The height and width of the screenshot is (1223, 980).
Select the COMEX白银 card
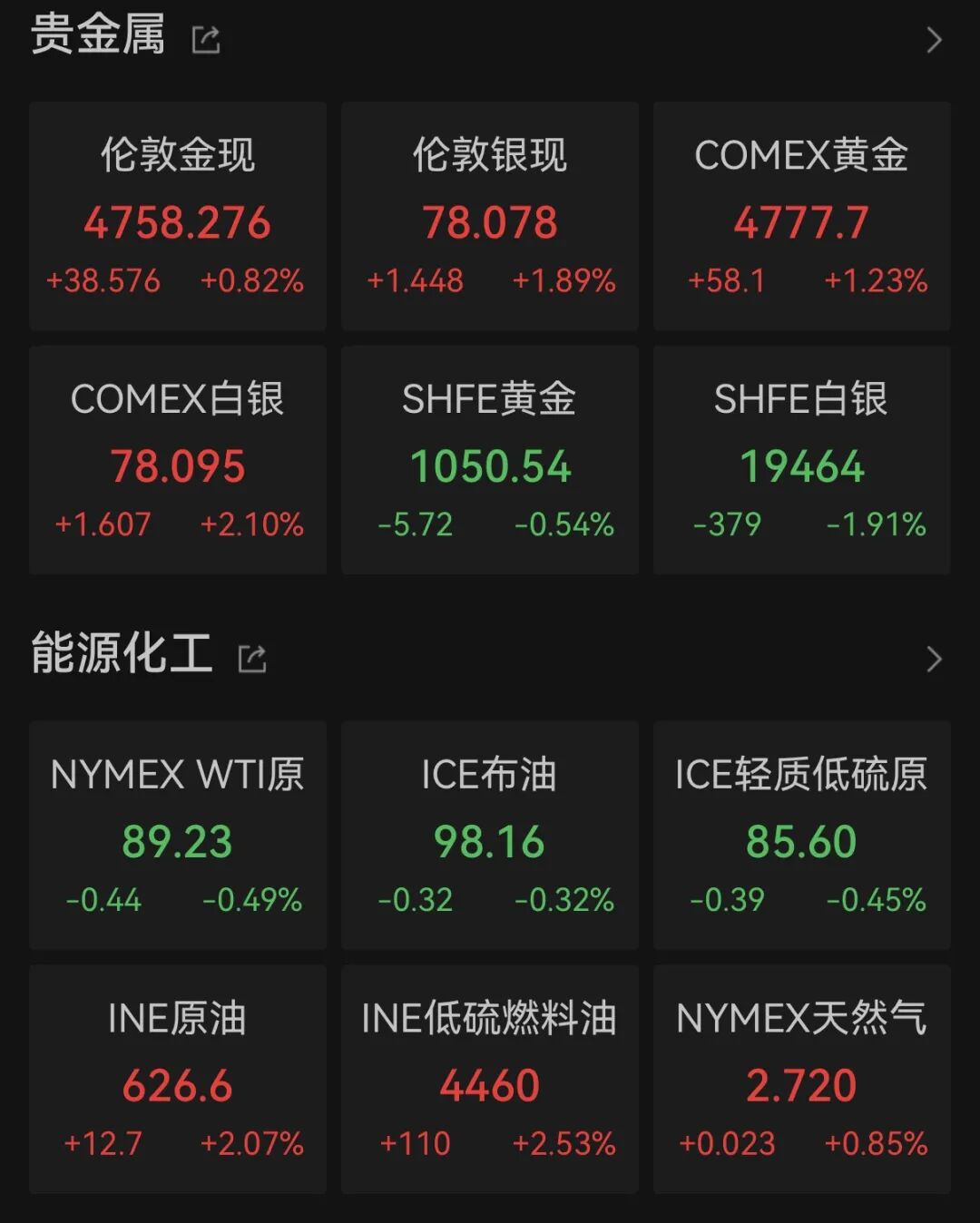[x=178, y=460]
